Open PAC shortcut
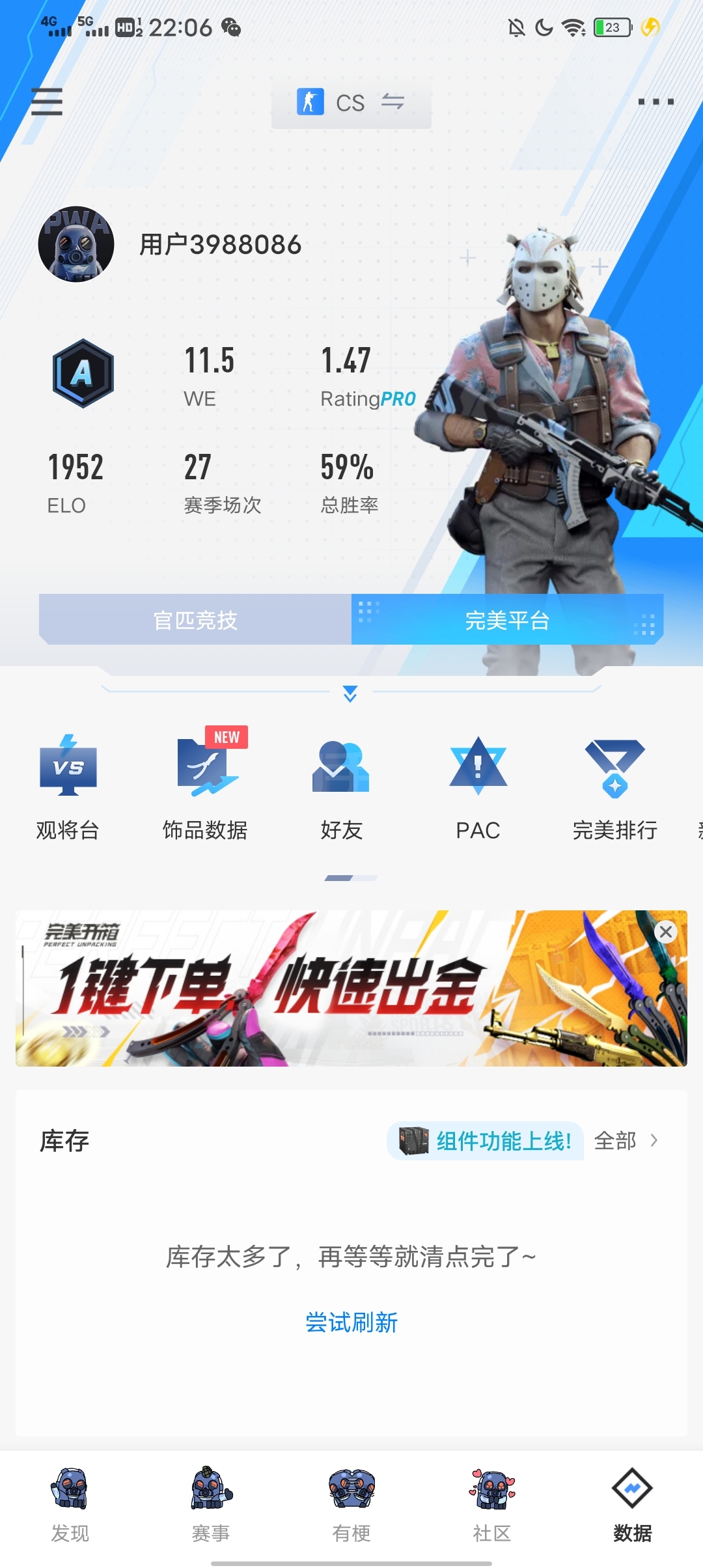 478,787
